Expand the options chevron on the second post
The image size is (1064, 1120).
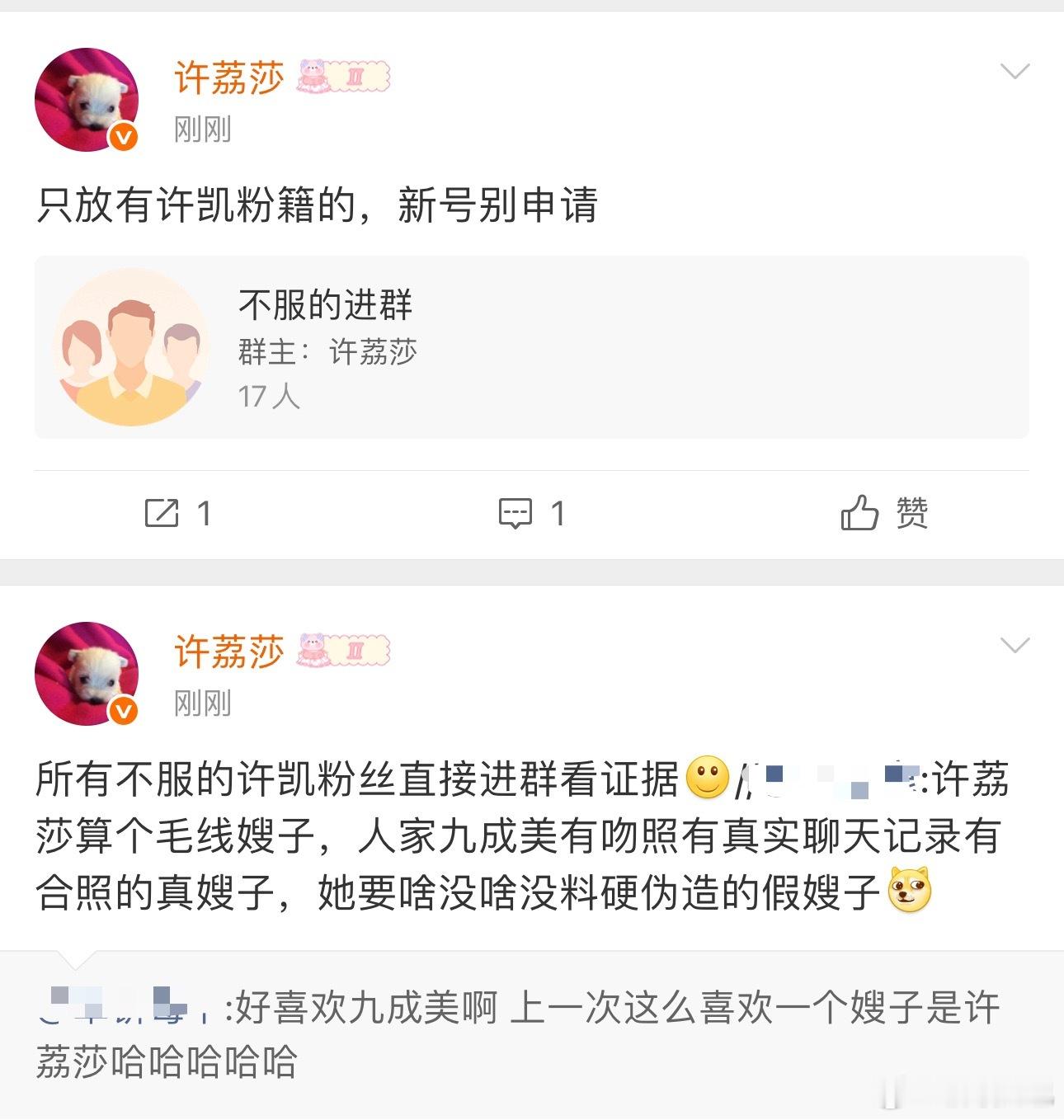[1016, 645]
